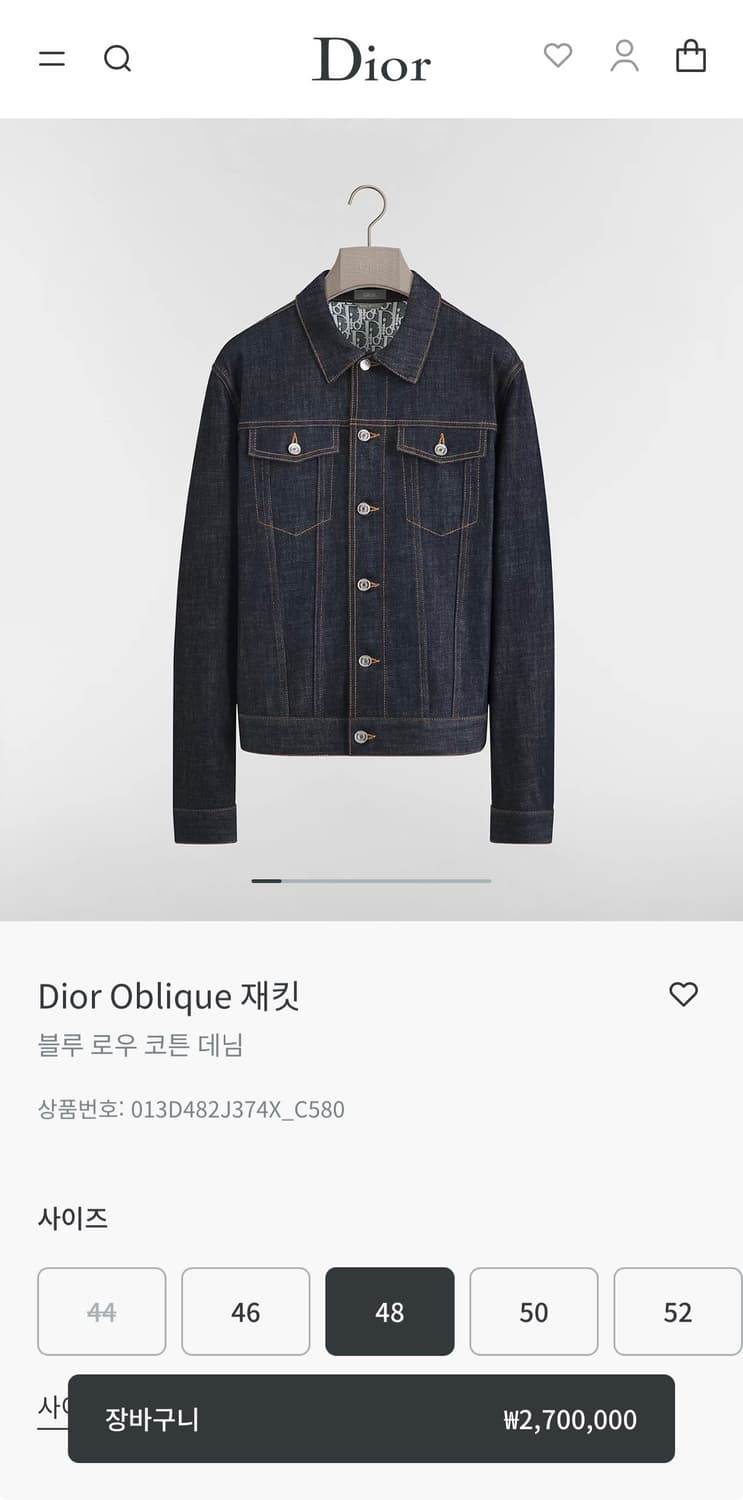743x1500 pixels.
Task: Click the ₩2,700,000 price label
Action: [x=572, y=1419]
